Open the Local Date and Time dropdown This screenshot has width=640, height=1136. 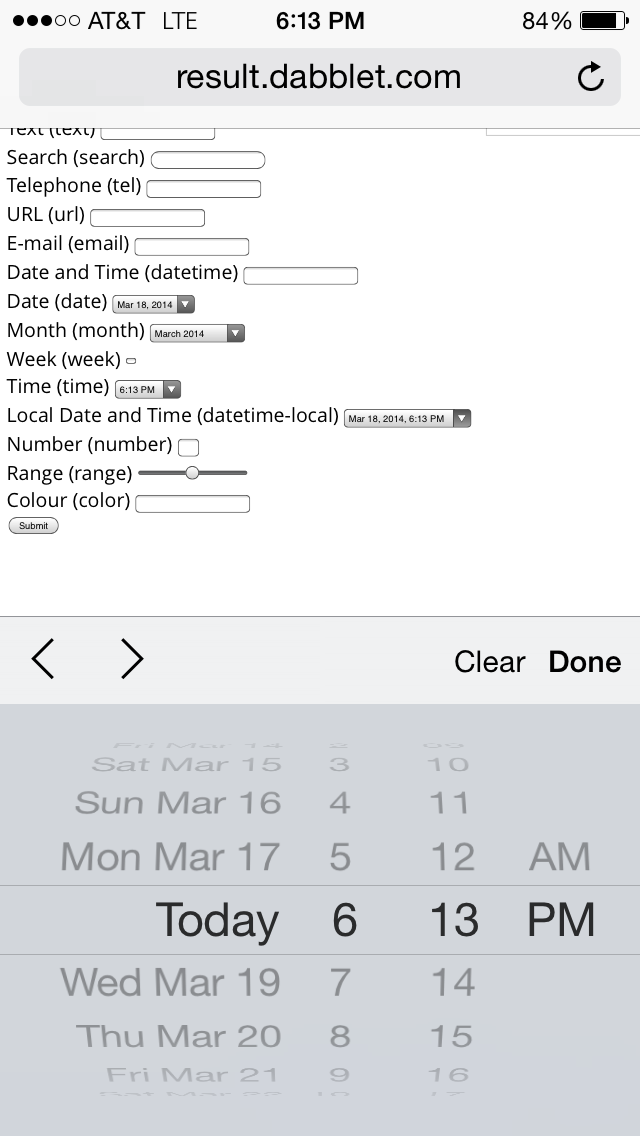point(407,418)
